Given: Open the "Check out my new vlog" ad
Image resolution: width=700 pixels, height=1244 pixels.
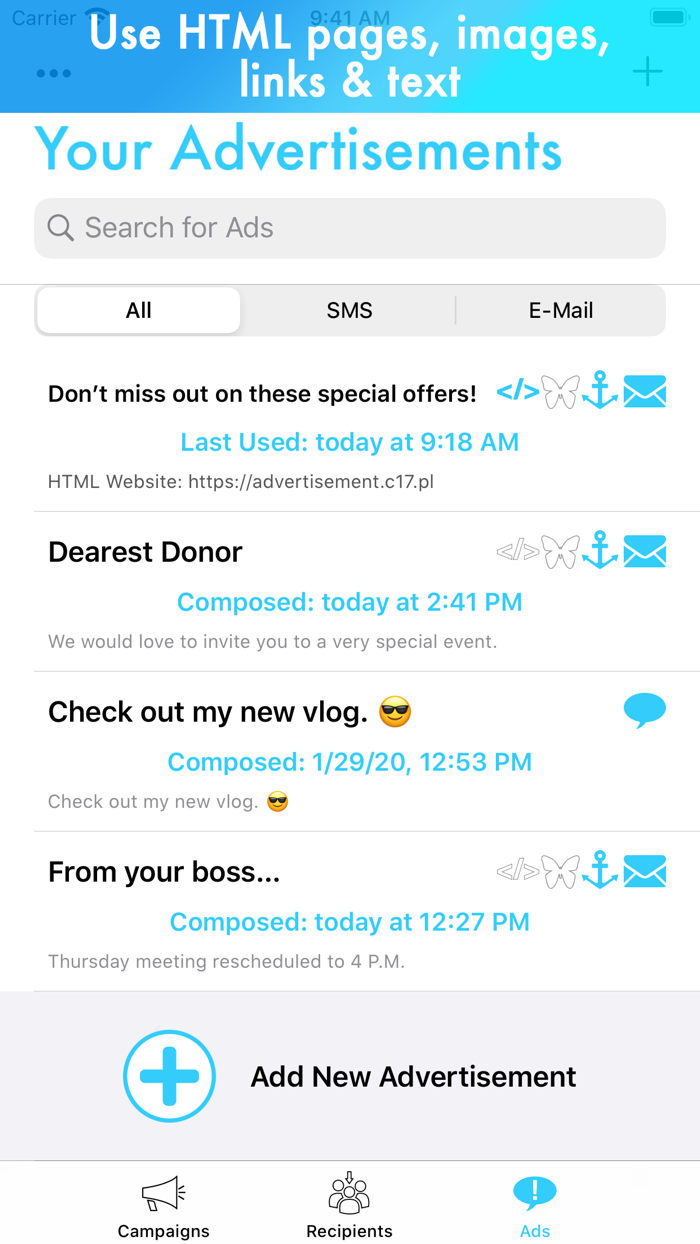Looking at the screenshot, I should coord(350,752).
